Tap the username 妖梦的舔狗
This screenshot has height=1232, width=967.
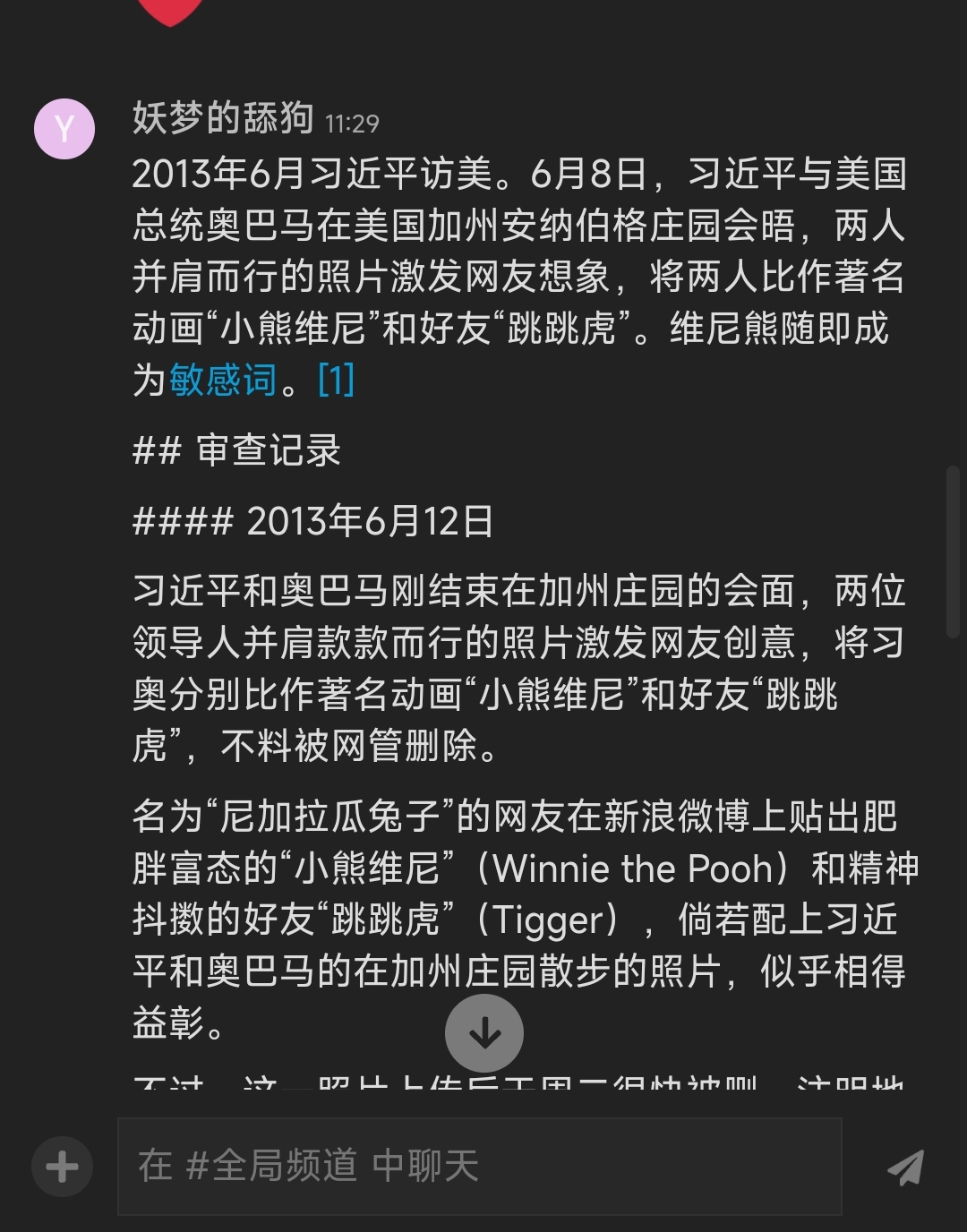[x=223, y=118]
